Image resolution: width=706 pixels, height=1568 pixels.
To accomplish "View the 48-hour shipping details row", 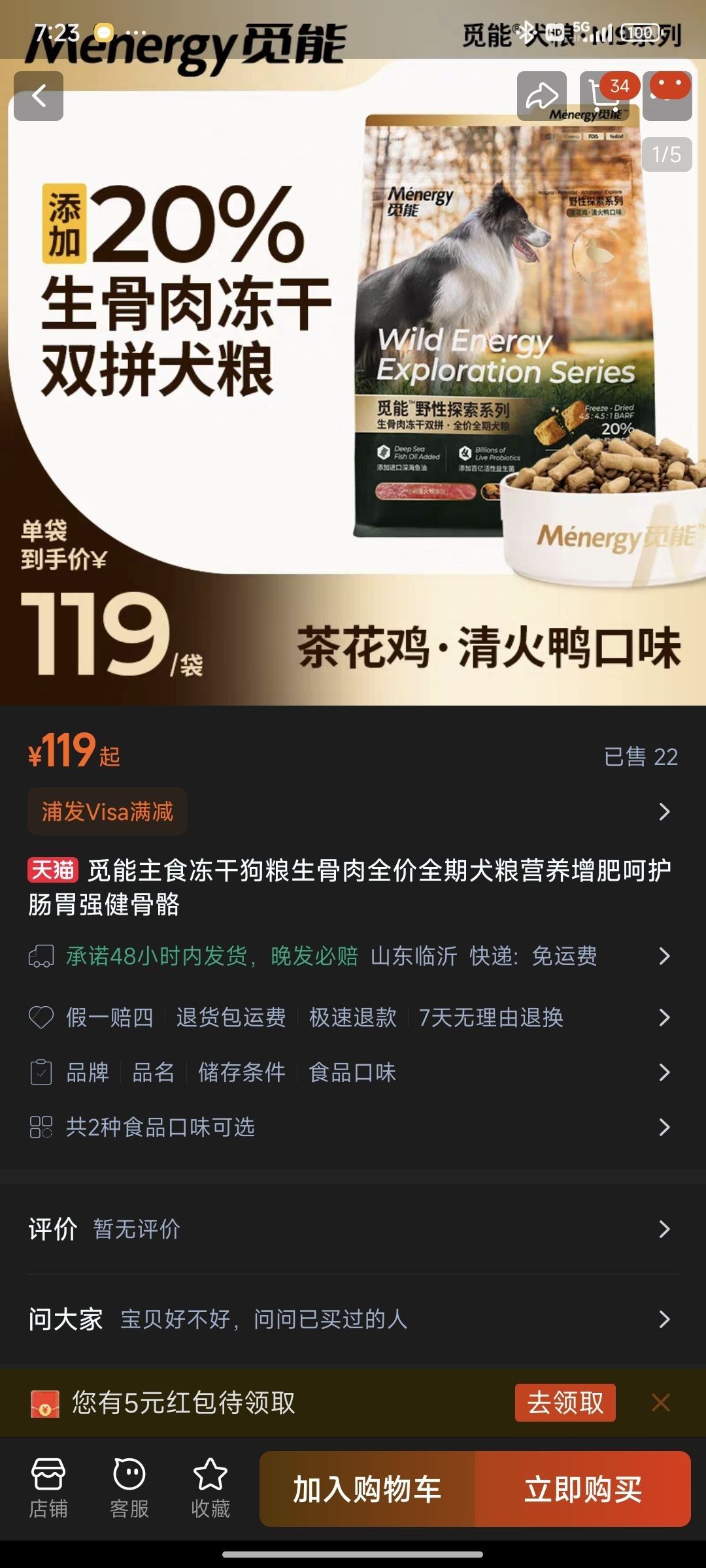I will tap(353, 956).
